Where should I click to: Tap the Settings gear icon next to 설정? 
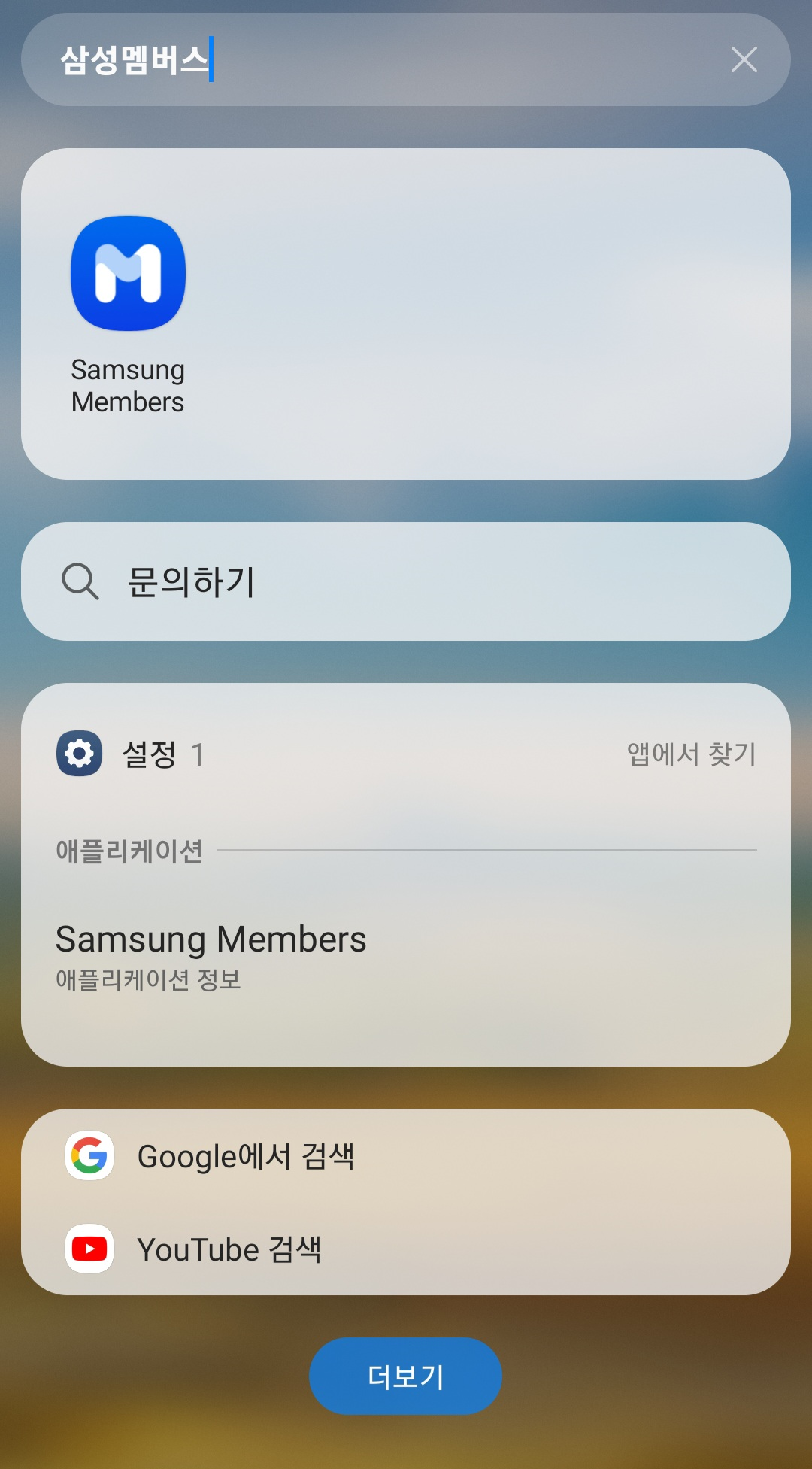(x=78, y=754)
